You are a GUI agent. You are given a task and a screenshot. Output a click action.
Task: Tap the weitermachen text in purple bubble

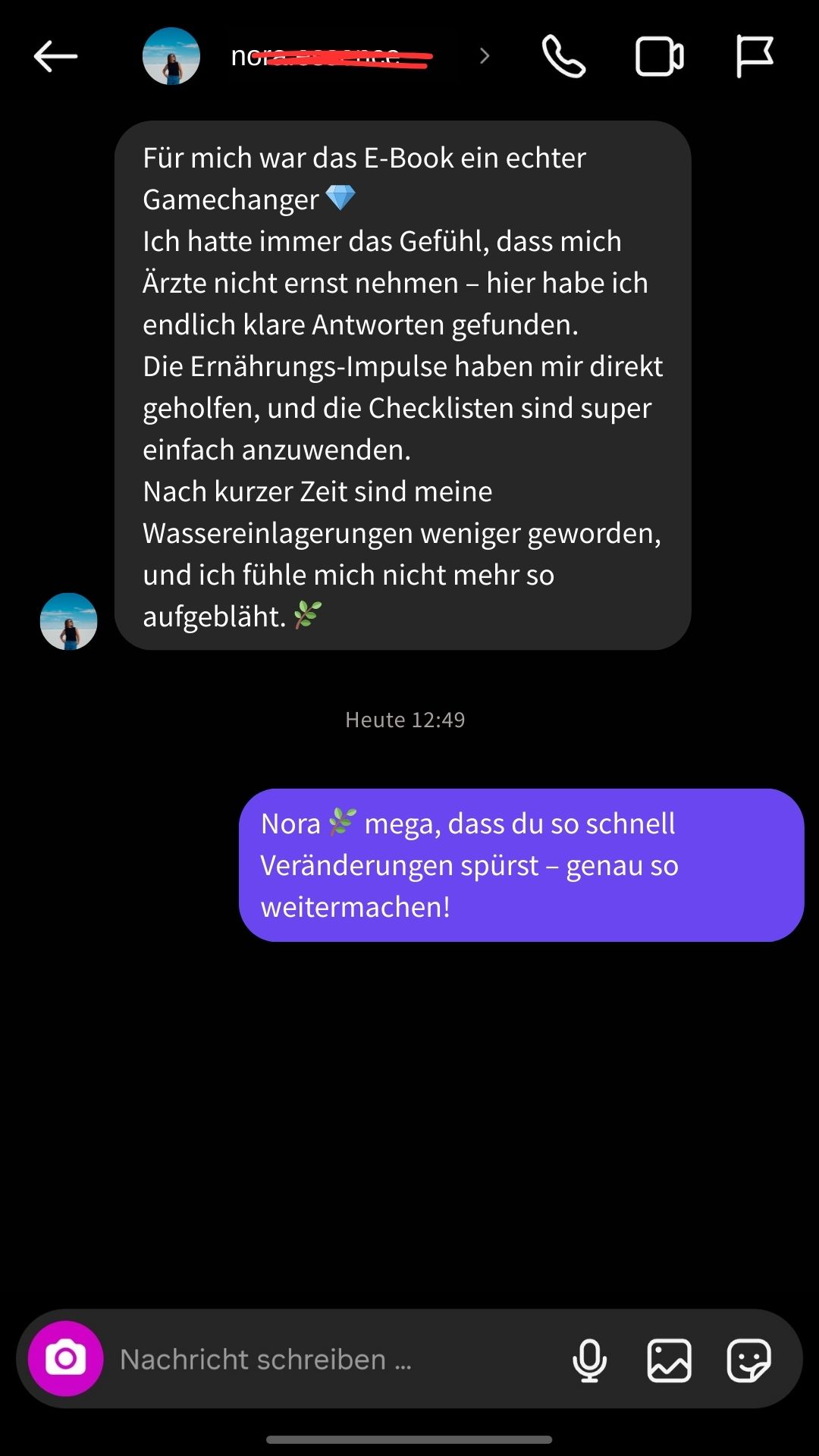(x=356, y=904)
